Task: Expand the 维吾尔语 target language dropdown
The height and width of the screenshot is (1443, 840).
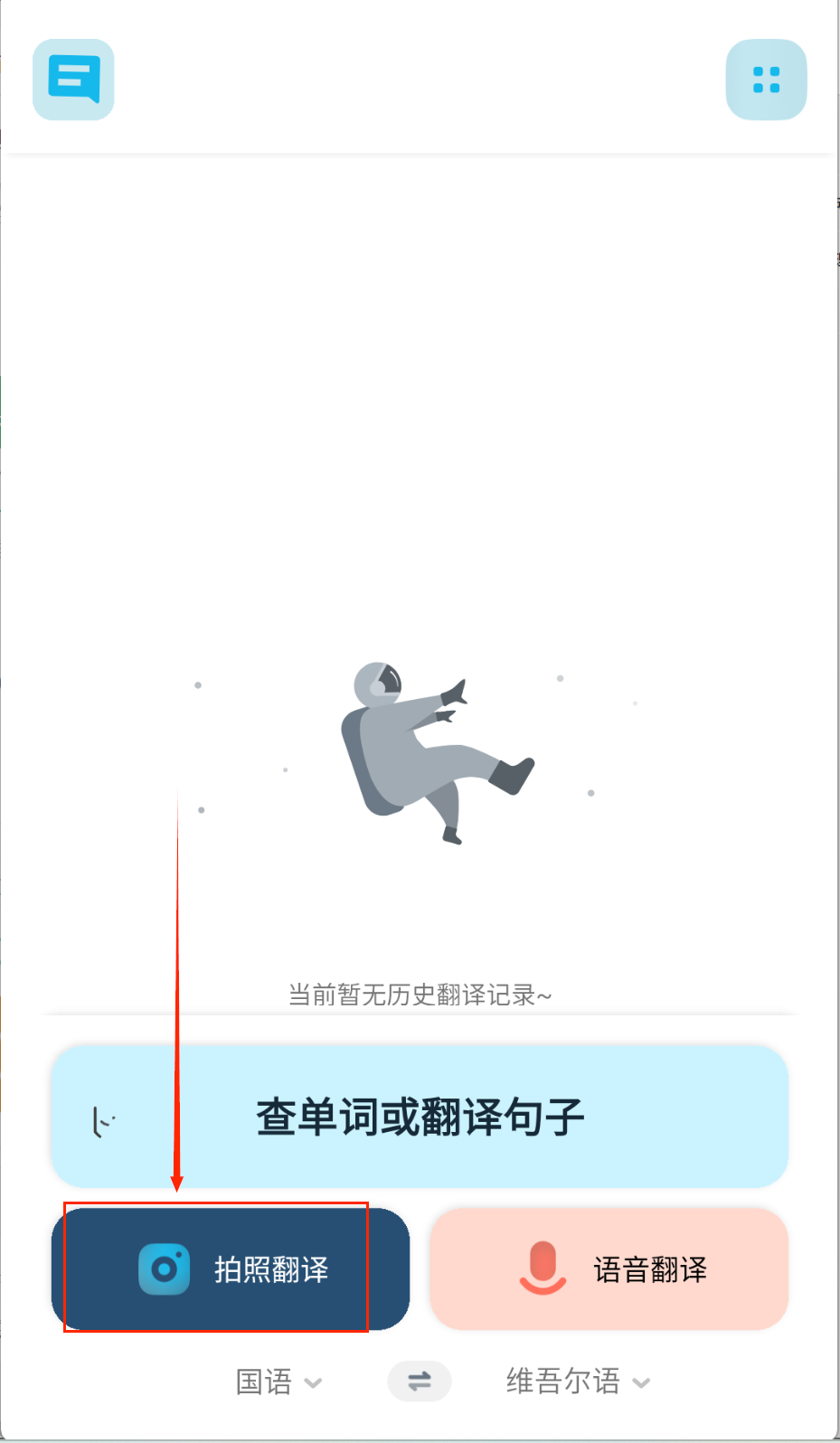Action: tap(578, 1382)
